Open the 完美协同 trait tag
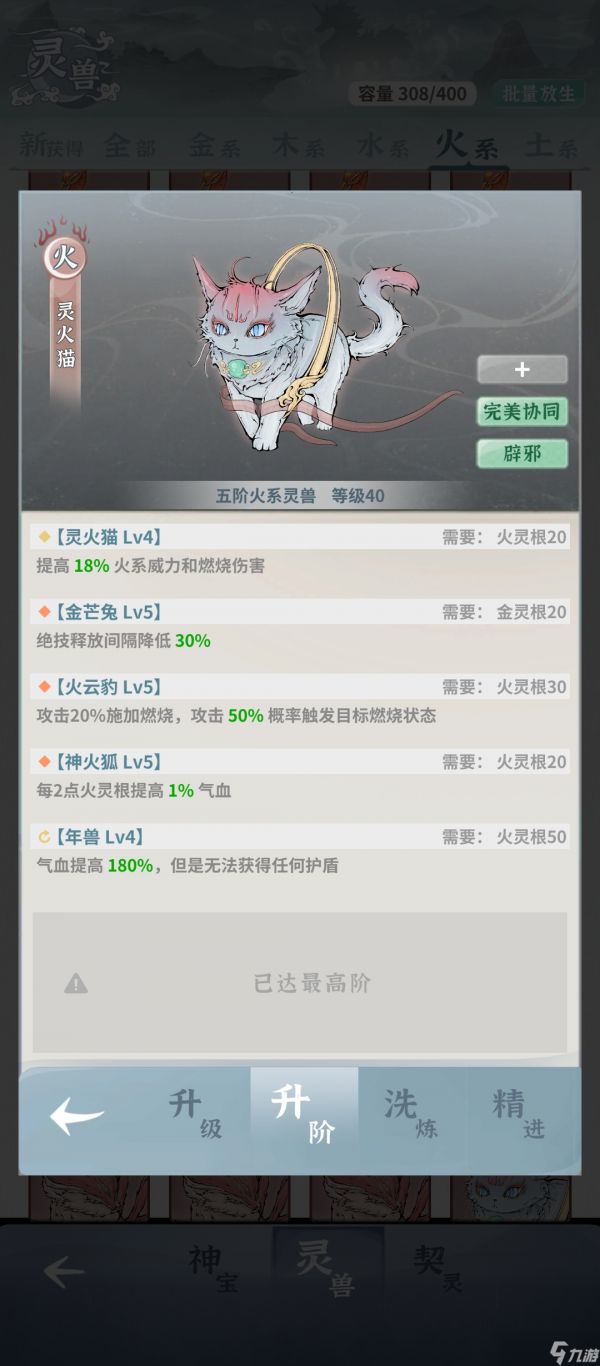The width and height of the screenshot is (600, 1366). tap(522, 411)
